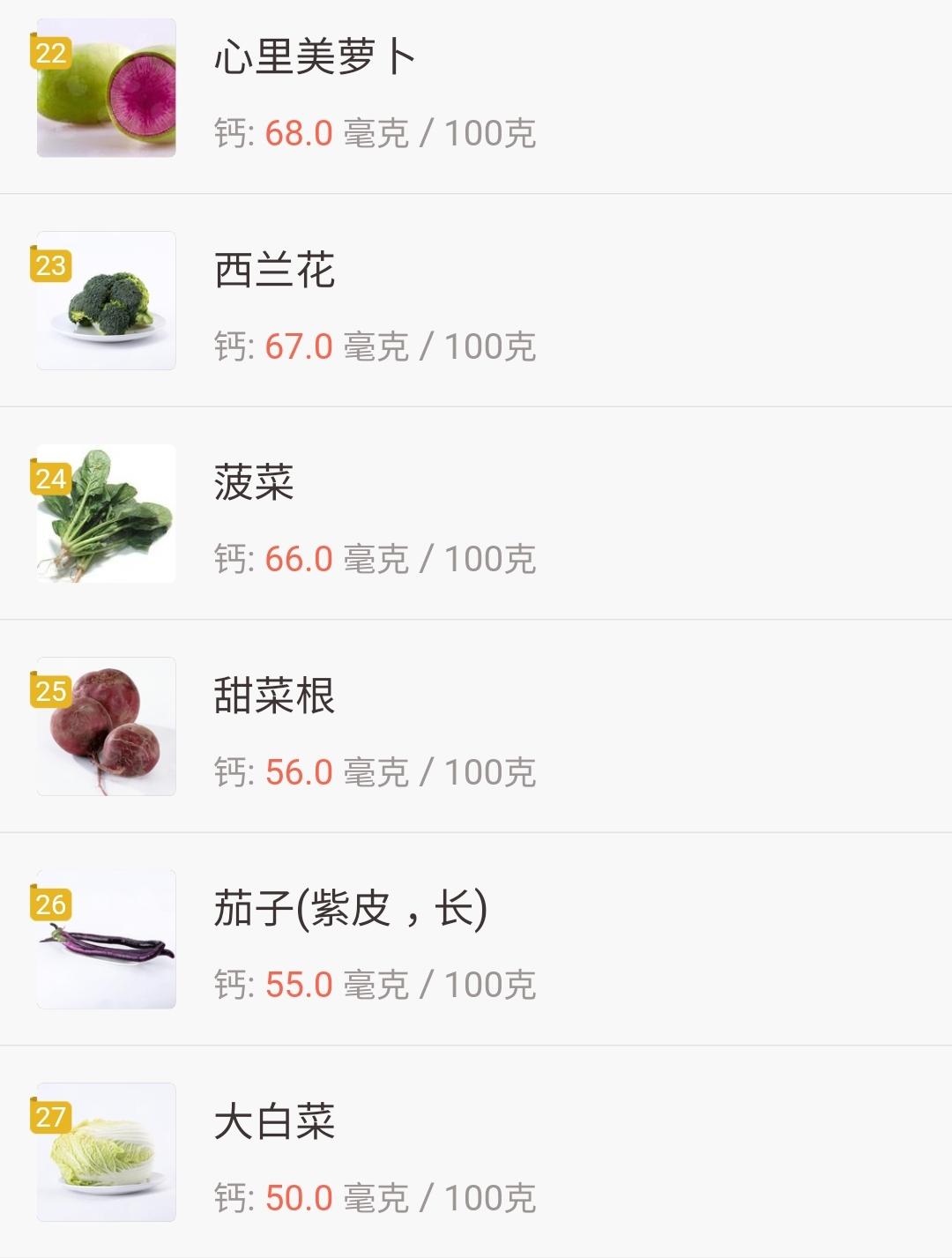Select the rank 25 badge icon

(x=51, y=689)
